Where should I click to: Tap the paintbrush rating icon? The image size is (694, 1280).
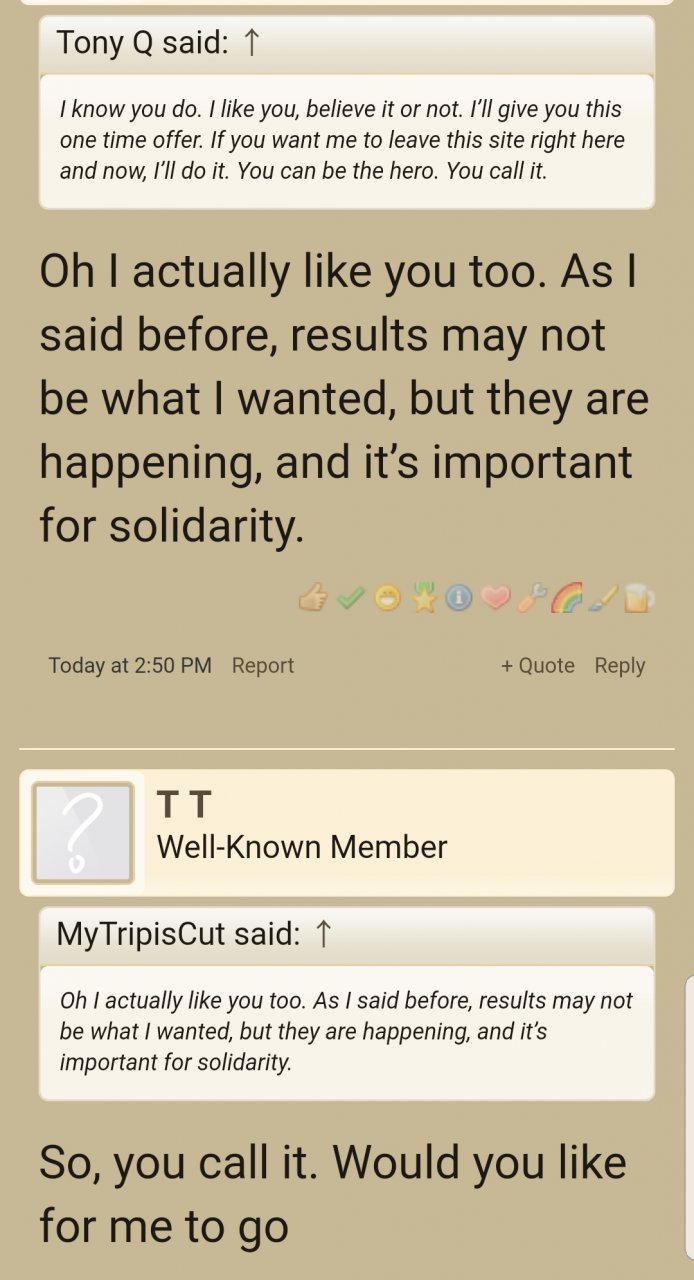tap(602, 598)
